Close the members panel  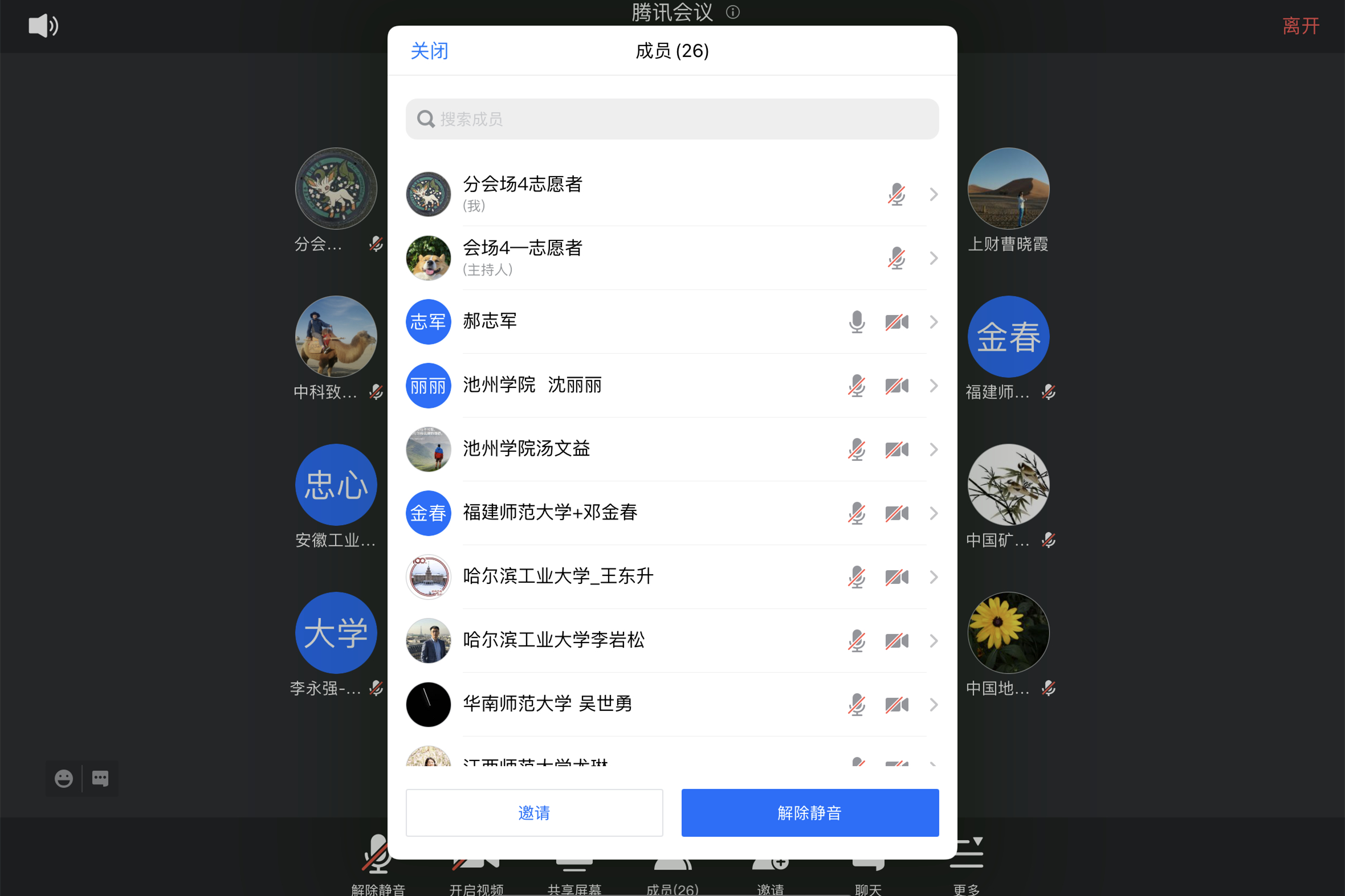pyautogui.click(x=429, y=51)
